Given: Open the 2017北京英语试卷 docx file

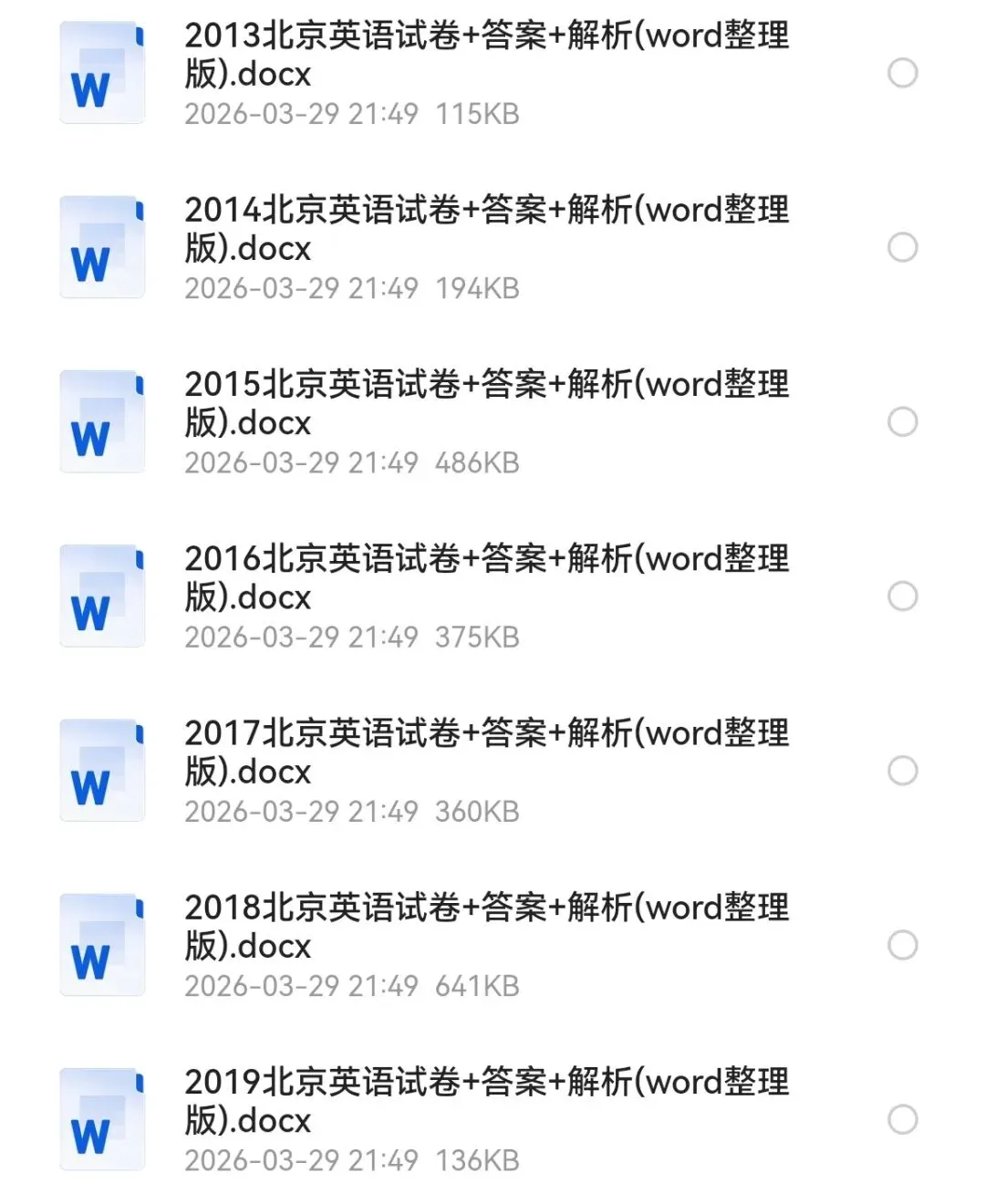Looking at the screenshot, I should point(486,752).
